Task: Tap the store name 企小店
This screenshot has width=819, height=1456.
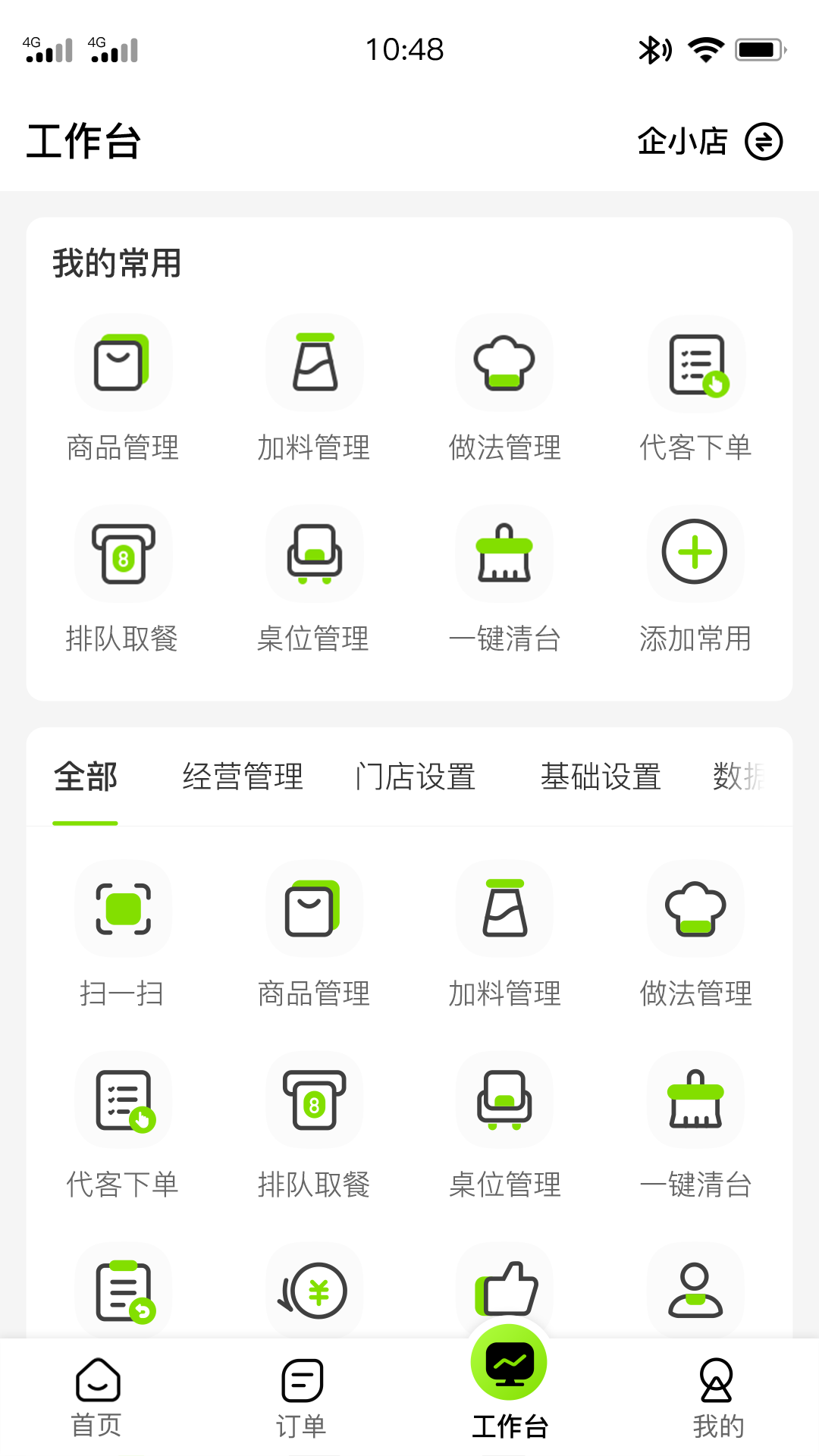Action: coord(681,141)
